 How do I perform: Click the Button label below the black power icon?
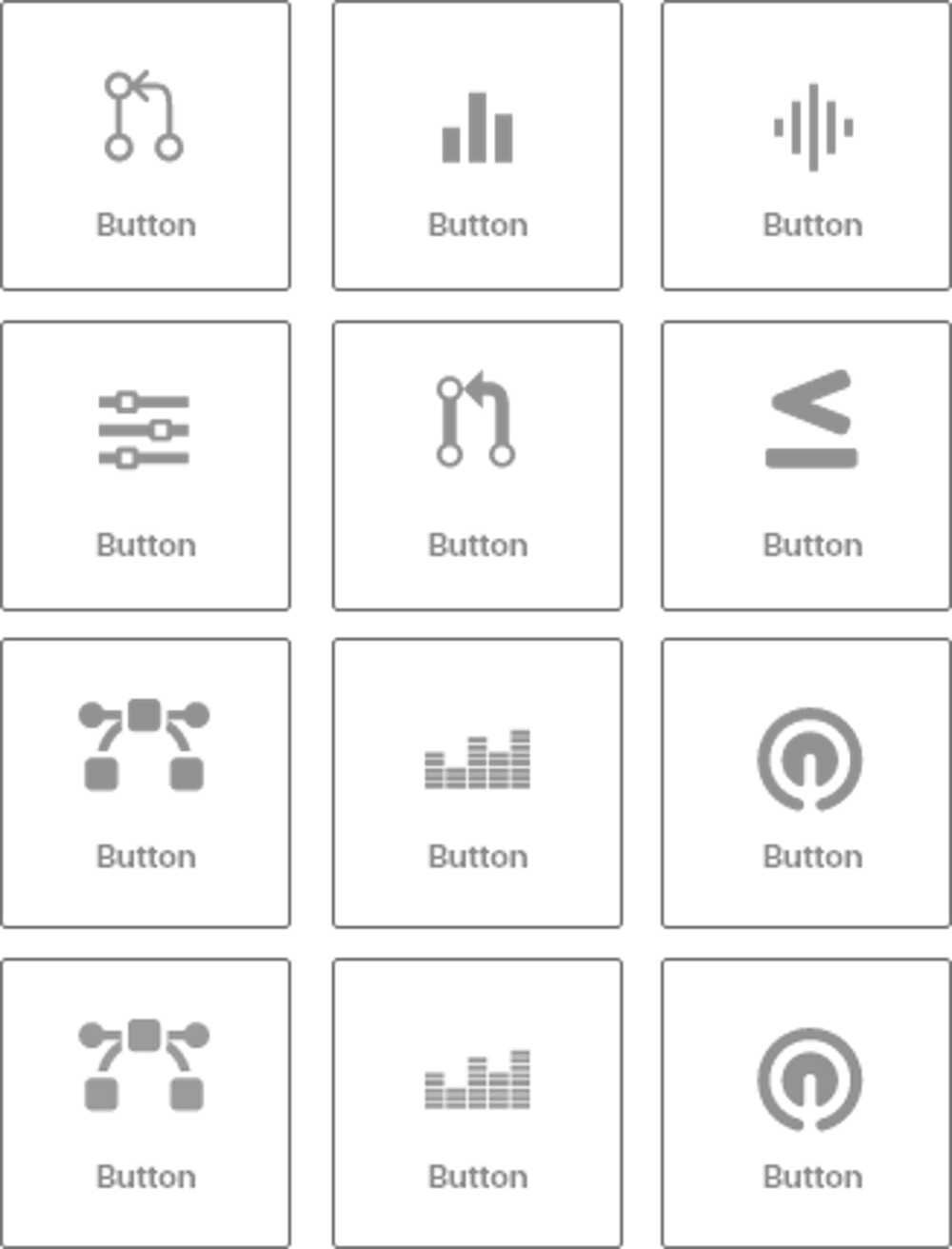tap(811, 1179)
